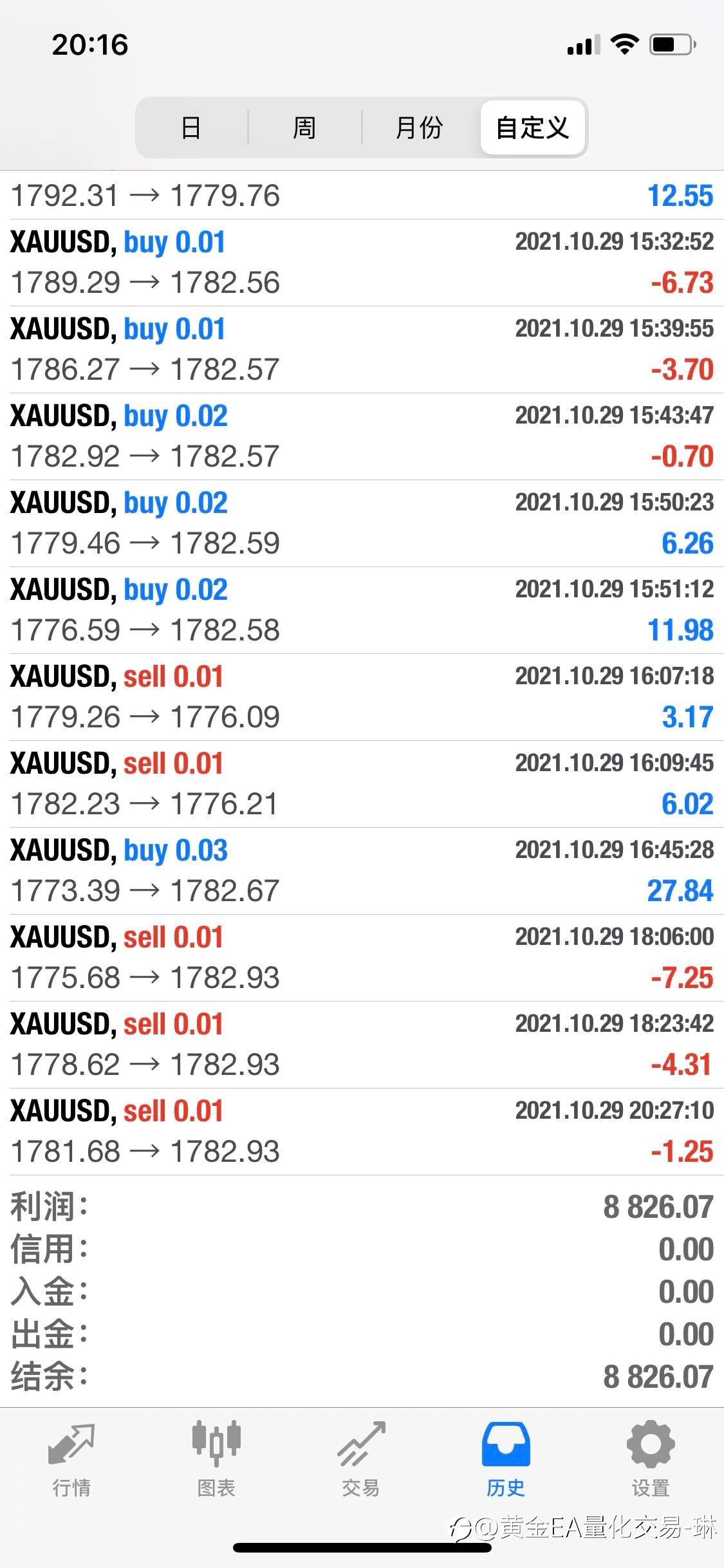Open the 行情 tab
This screenshot has height=1568, width=724.
pyautogui.click(x=72, y=1459)
